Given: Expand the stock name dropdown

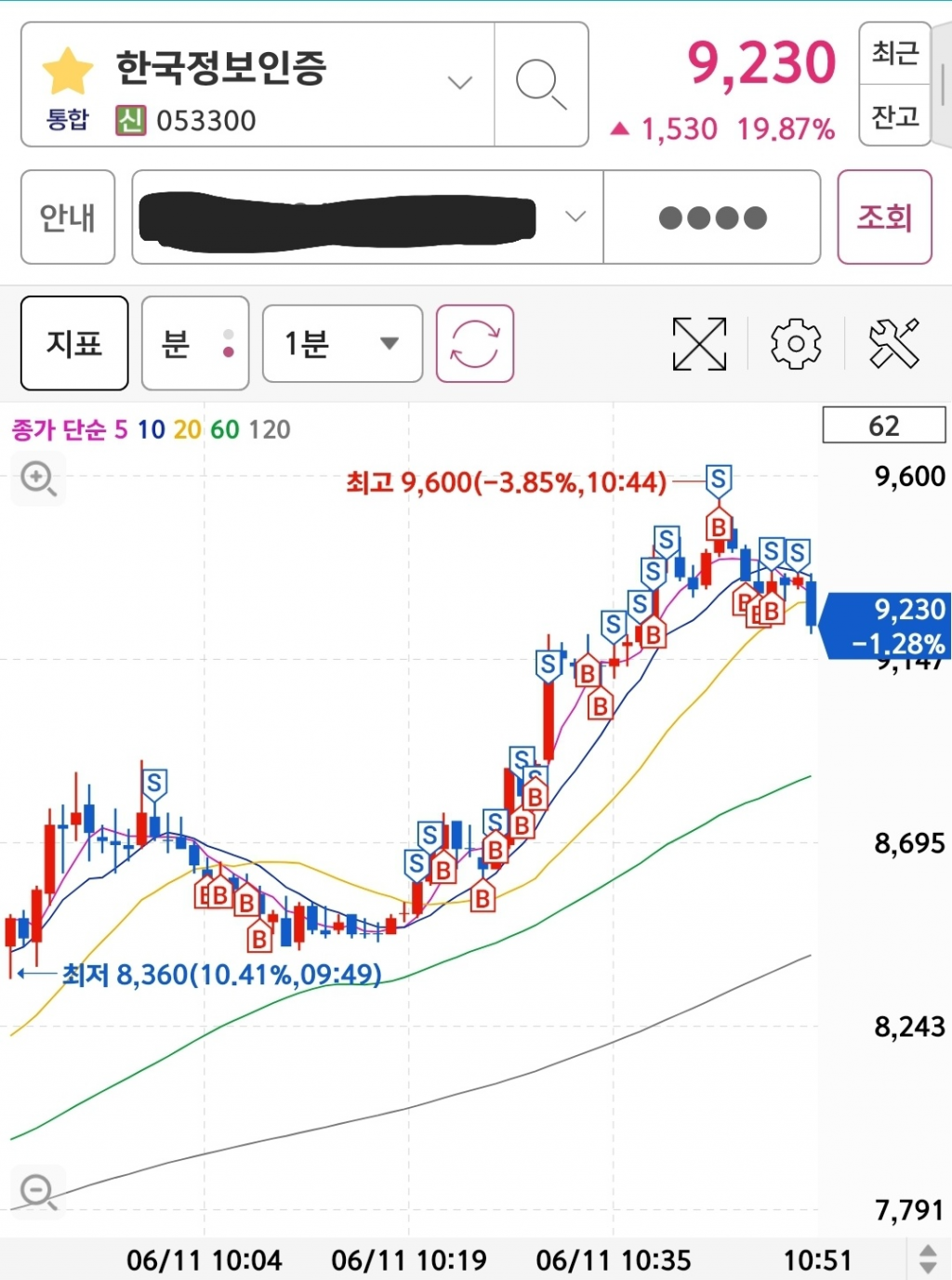Looking at the screenshot, I should click(x=460, y=83).
